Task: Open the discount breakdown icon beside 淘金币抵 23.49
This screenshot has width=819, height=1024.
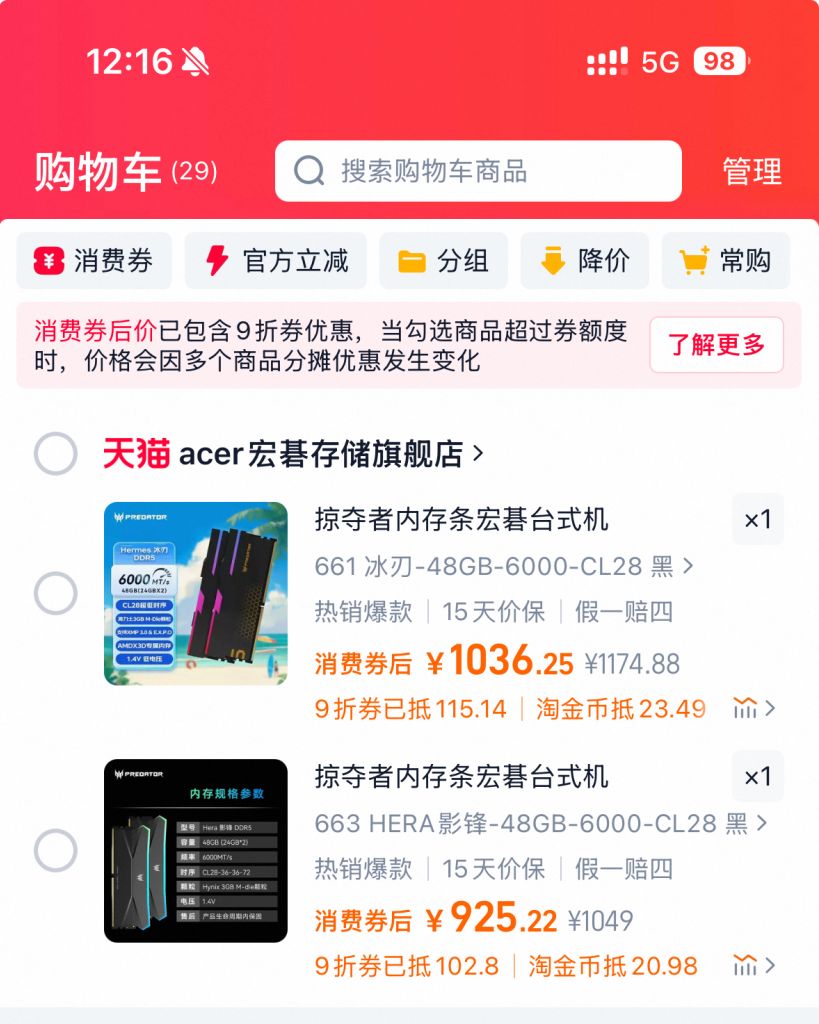Action: click(744, 707)
